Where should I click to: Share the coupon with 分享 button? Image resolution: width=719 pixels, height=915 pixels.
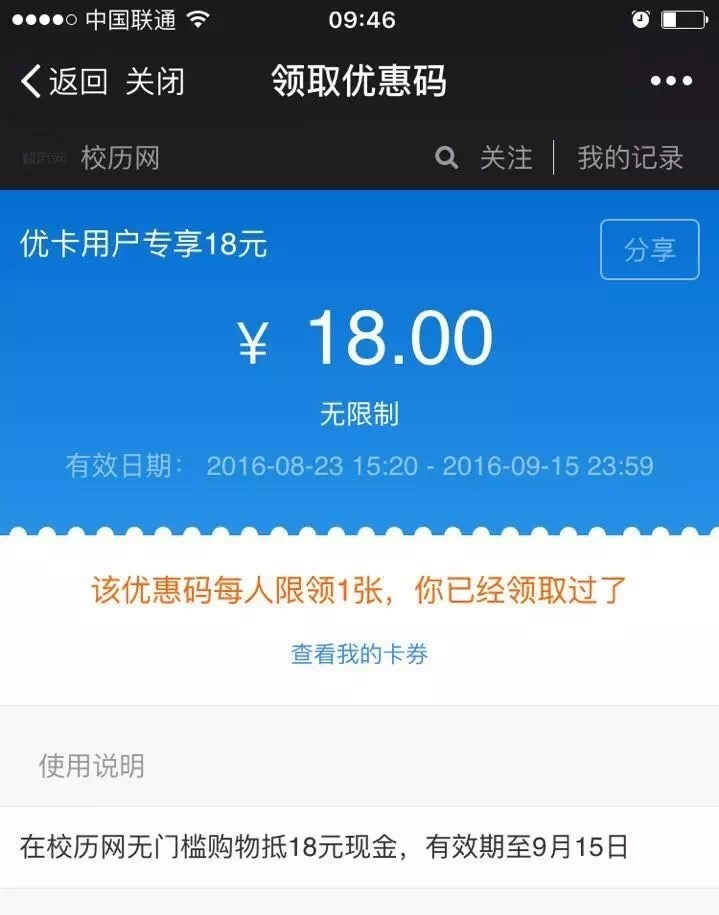coord(650,250)
